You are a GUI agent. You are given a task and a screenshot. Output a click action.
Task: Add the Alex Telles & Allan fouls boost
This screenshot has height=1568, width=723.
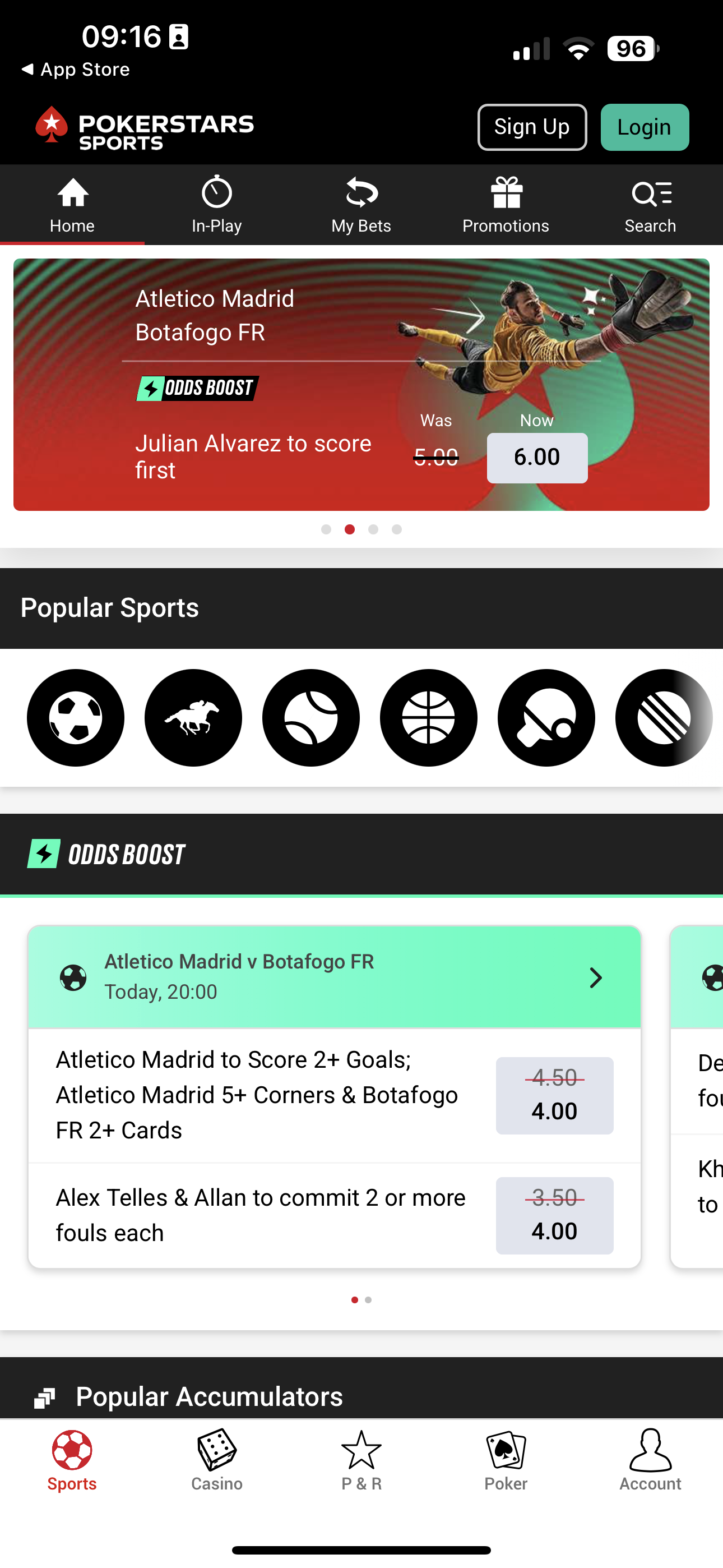pyautogui.click(x=554, y=1215)
